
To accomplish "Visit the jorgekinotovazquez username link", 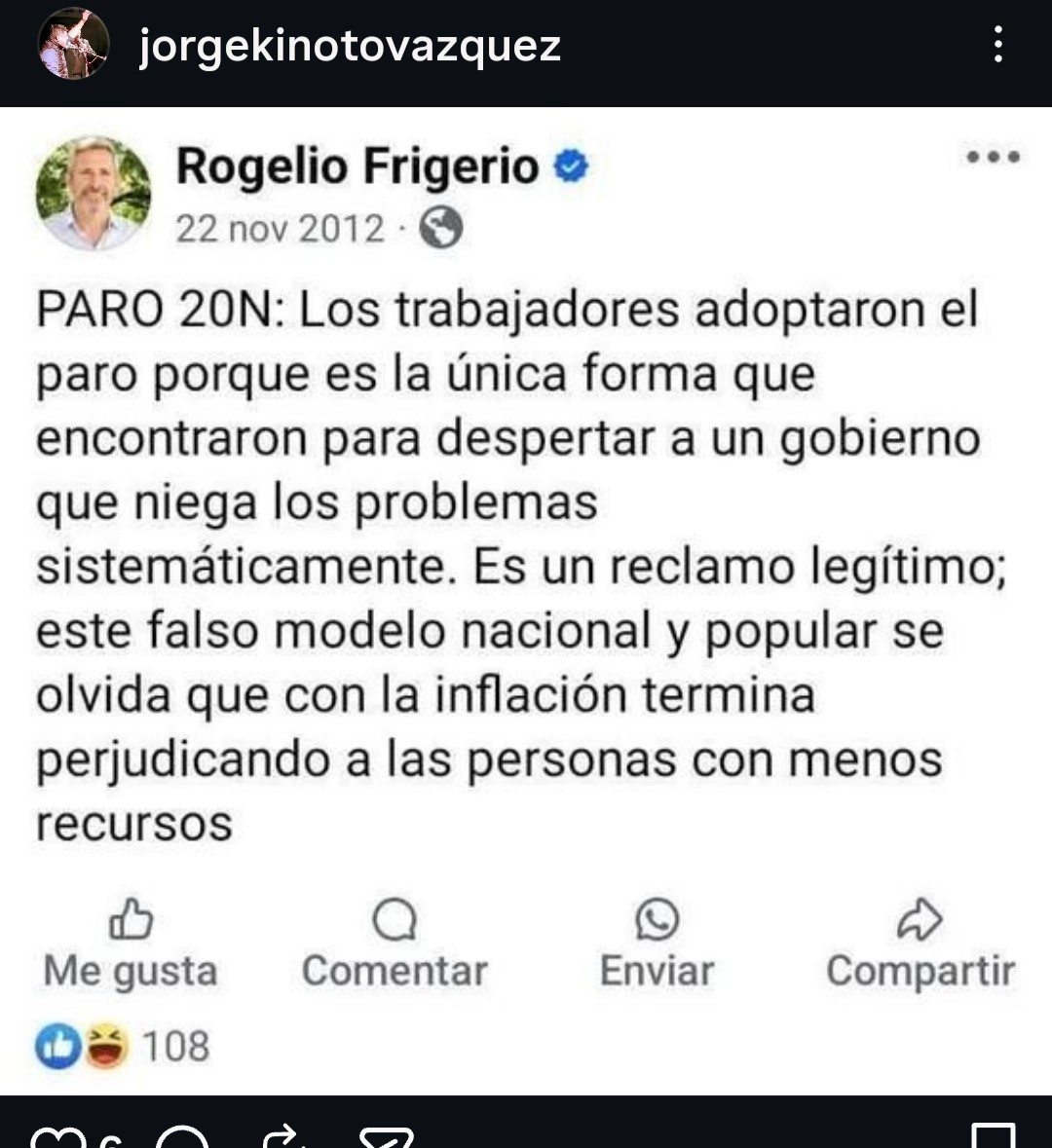I will [350, 45].
